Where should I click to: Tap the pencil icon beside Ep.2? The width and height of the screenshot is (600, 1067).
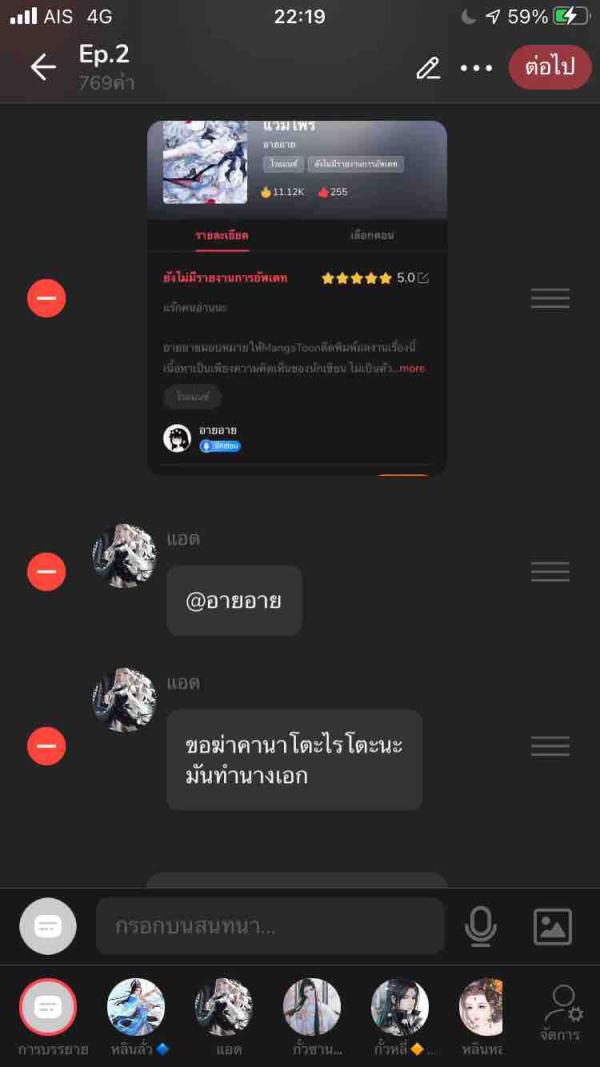[428, 68]
